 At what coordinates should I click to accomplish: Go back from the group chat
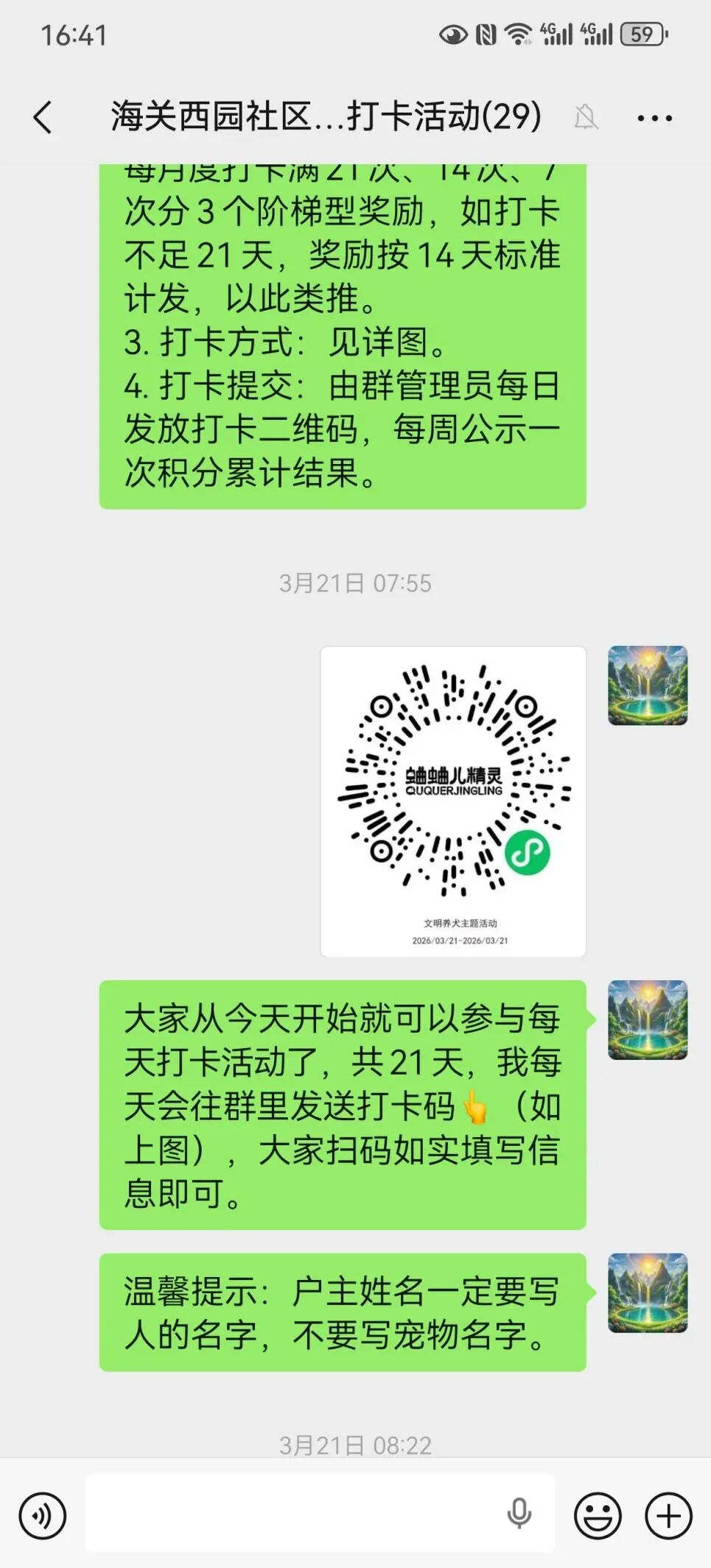[43, 118]
